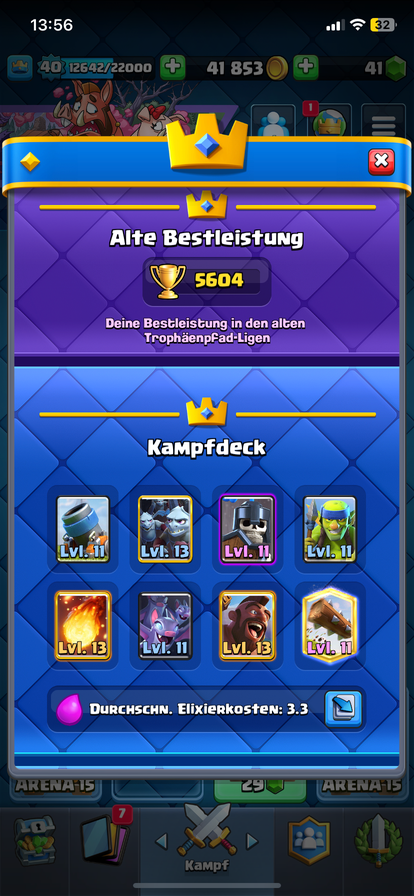This screenshot has width=414, height=896.
Task: Open the skeleton Guards card
Action: point(248,529)
